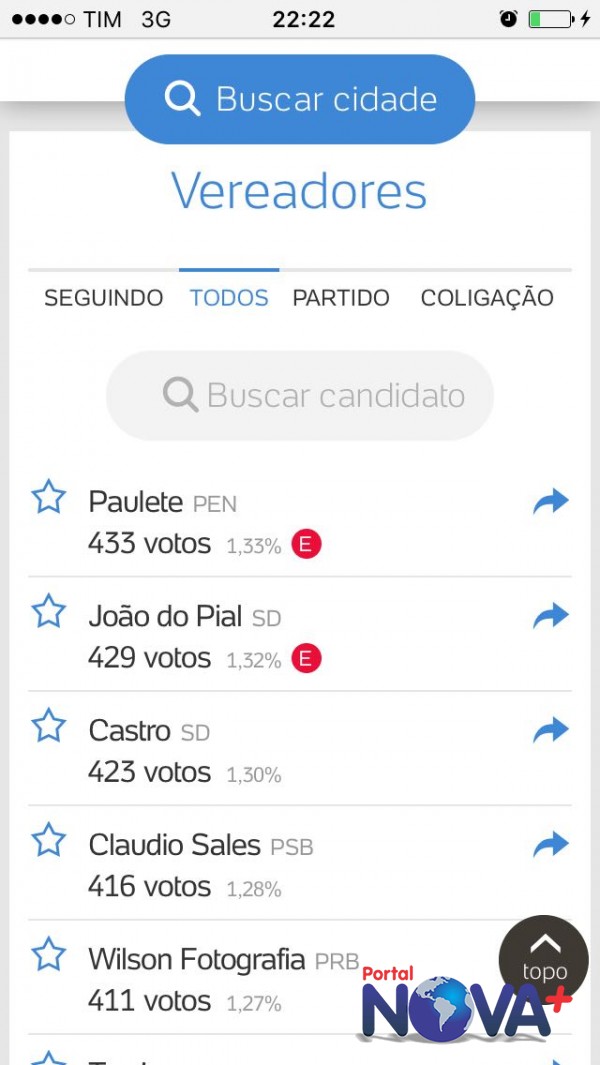Share João do Pial's result

point(550,615)
